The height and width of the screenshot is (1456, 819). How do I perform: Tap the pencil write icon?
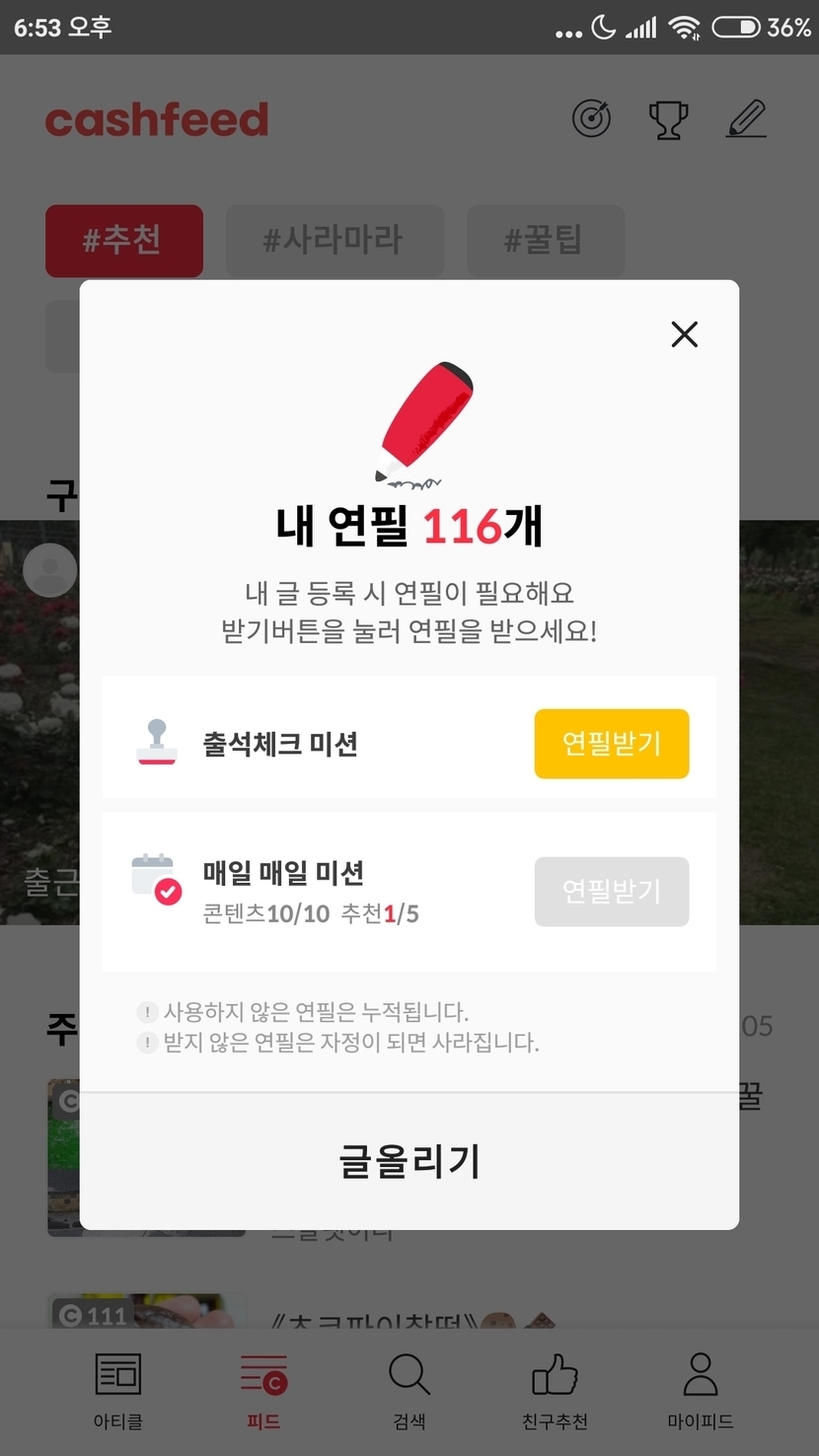[746, 119]
